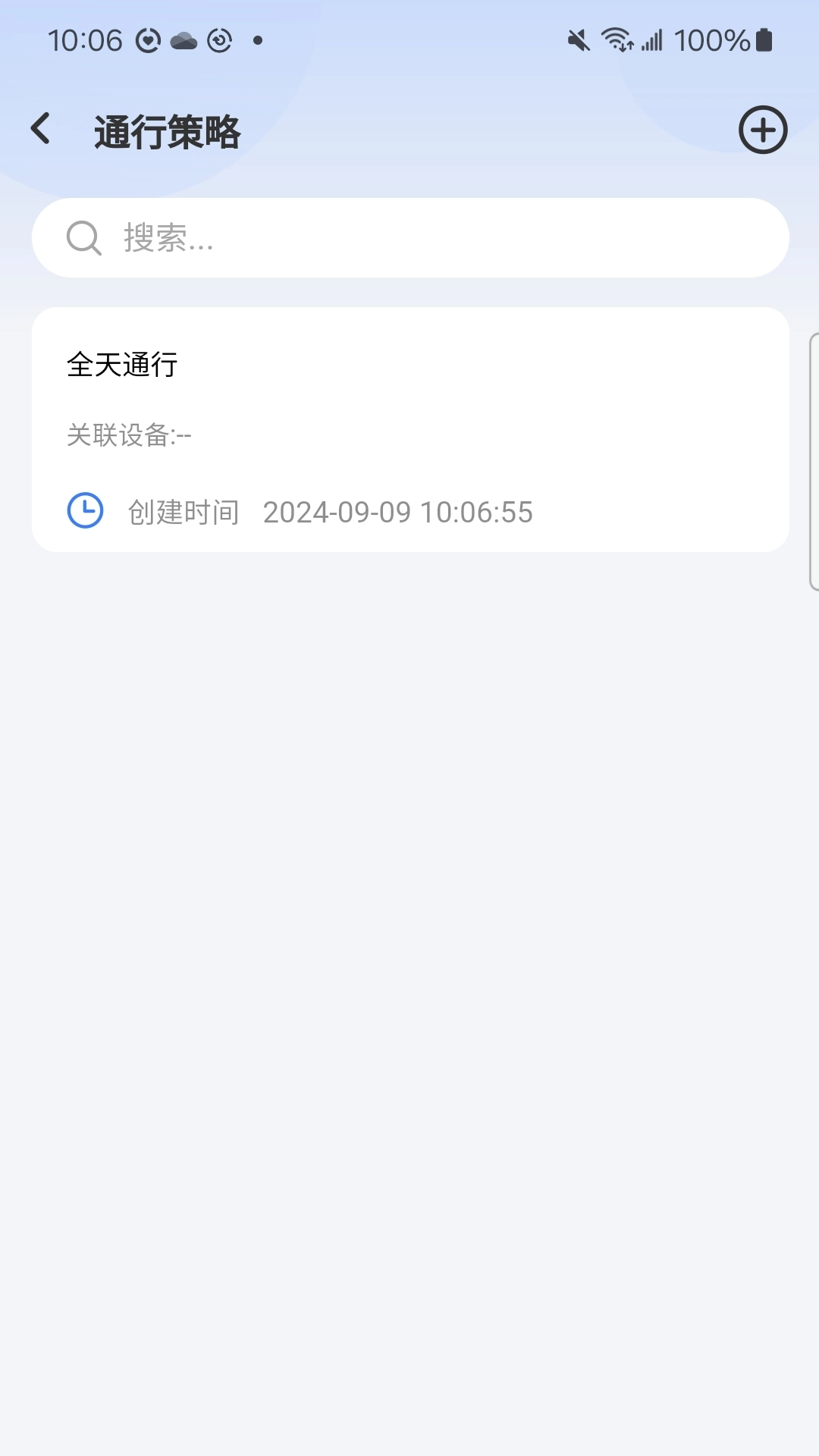Screen dimensions: 819x1456
Task: Tap the health monitor icon near the clock
Action: [149, 39]
